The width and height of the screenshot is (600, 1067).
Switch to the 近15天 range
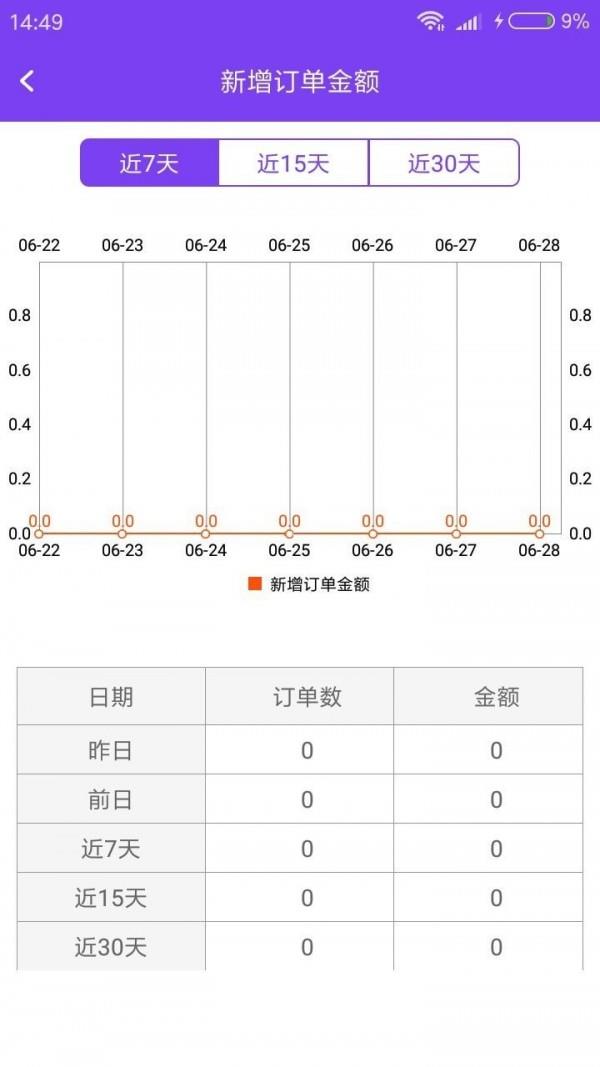tap(293, 163)
